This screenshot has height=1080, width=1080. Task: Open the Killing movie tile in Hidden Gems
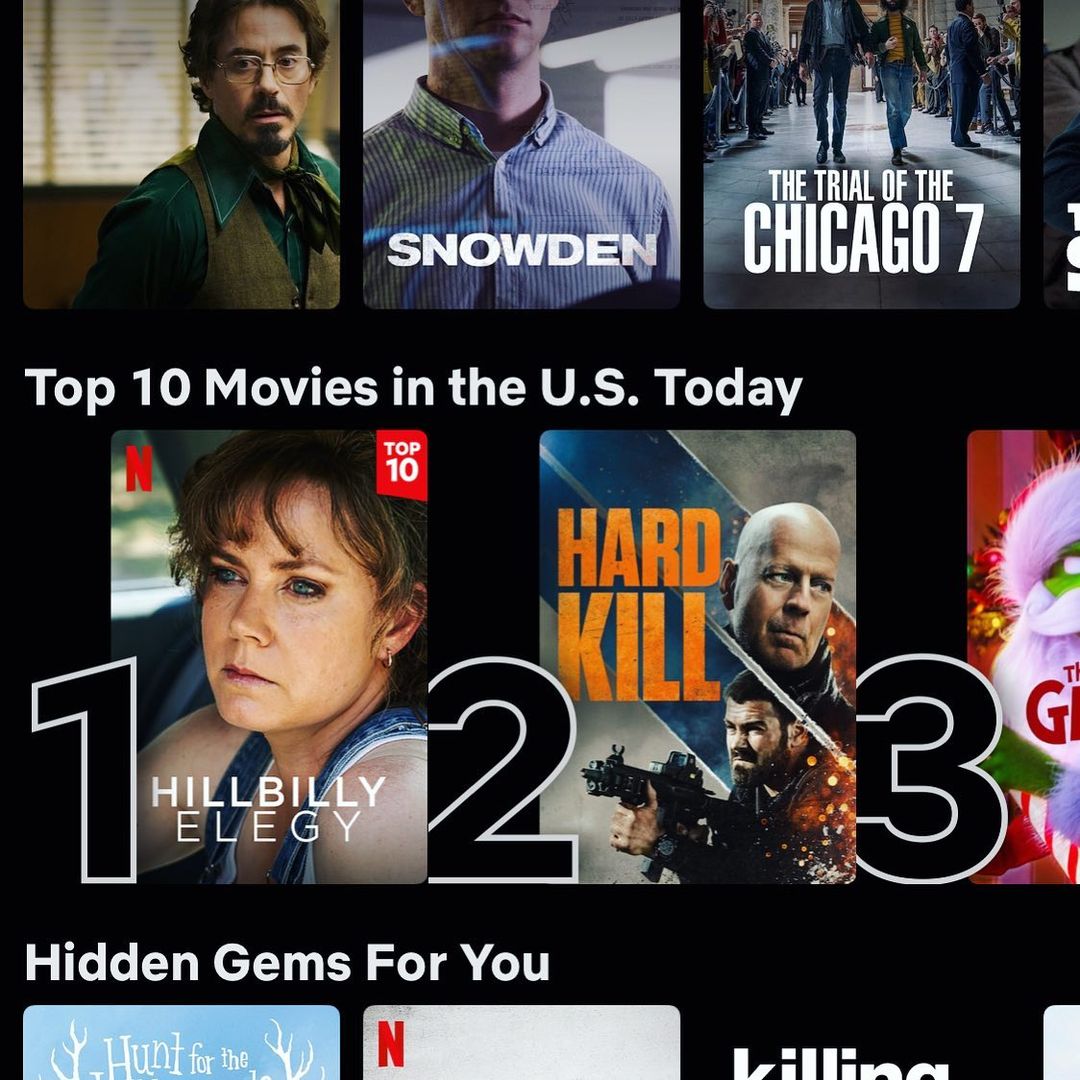(x=862, y=1043)
